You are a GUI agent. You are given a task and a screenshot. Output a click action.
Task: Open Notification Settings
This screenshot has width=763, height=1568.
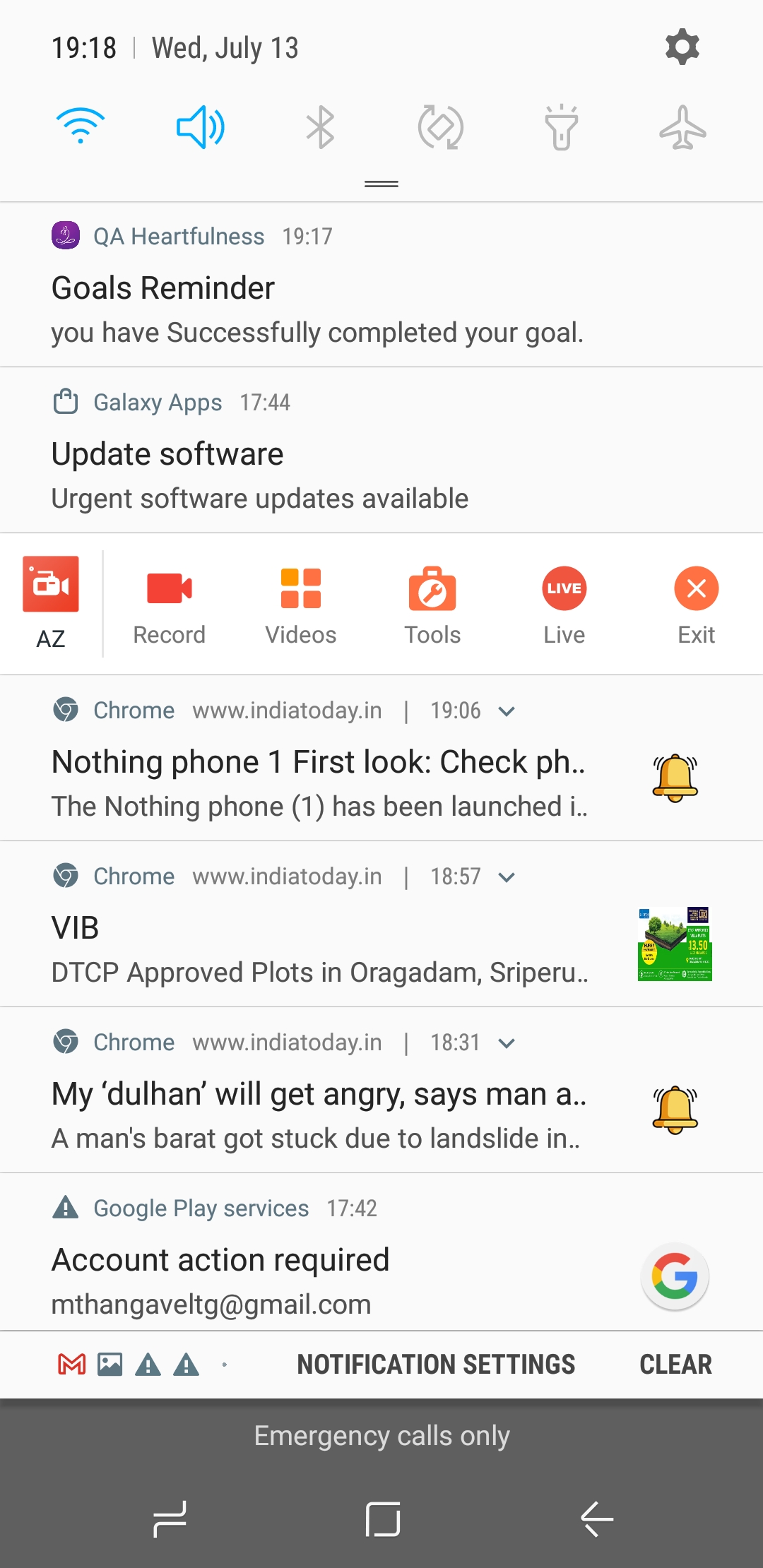pyautogui.click(x=436, y=1365)
